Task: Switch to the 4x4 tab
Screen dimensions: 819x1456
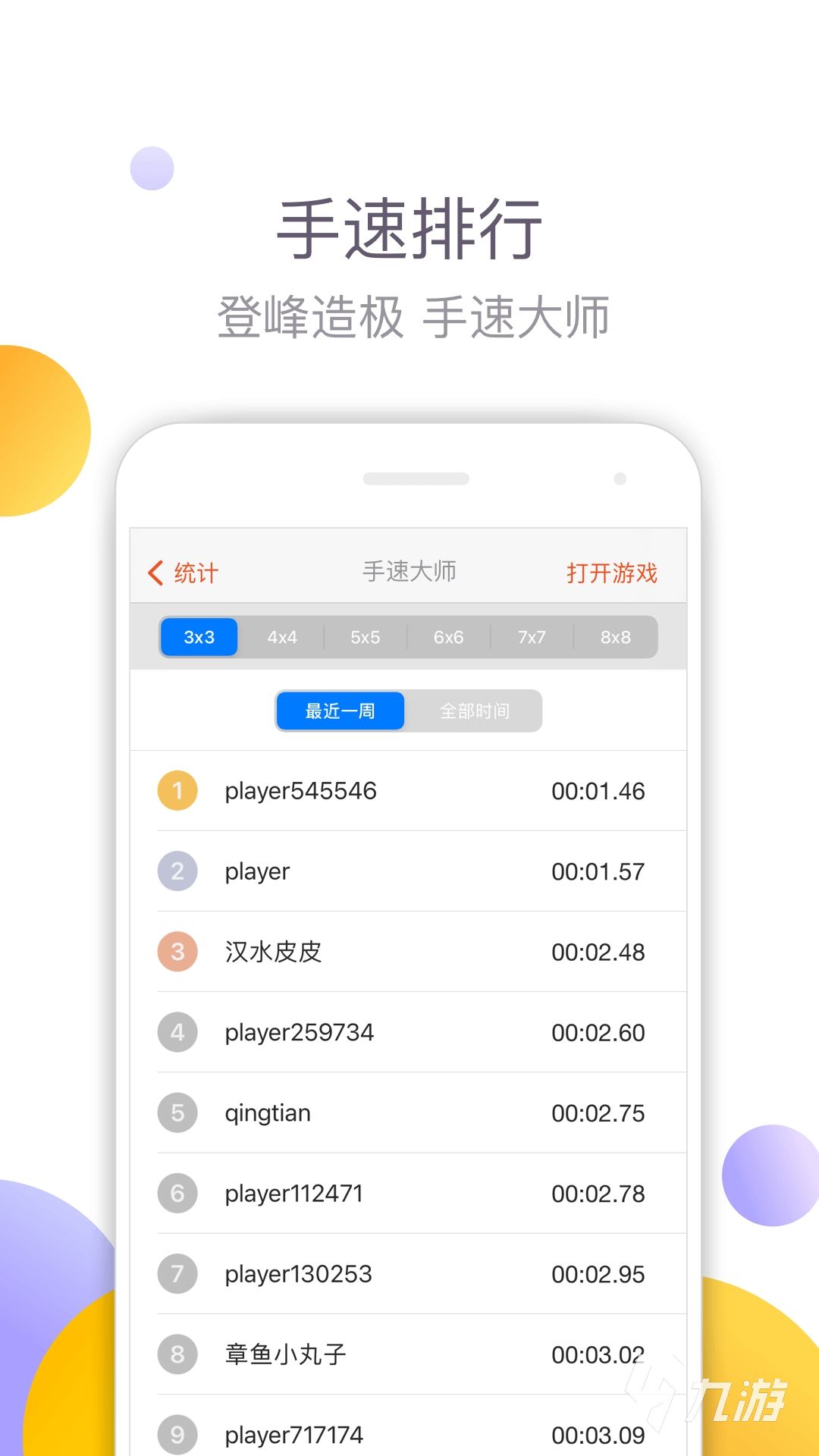Action: 281,637
